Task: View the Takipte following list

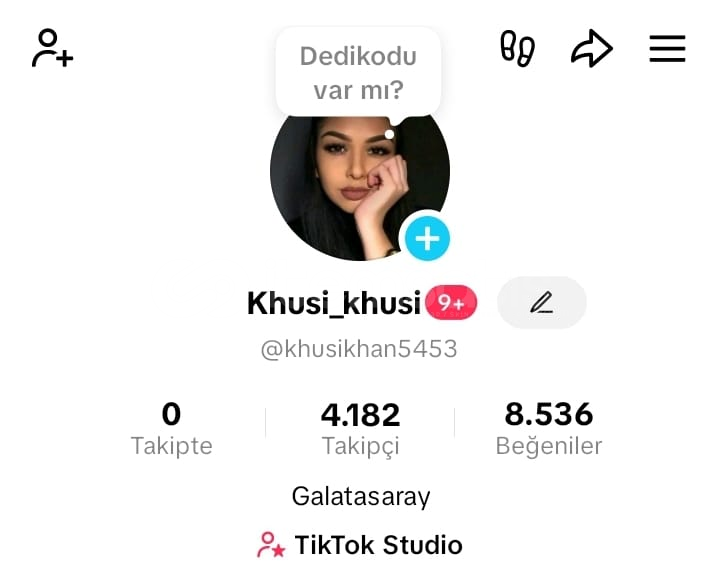Action: point(171,428)
